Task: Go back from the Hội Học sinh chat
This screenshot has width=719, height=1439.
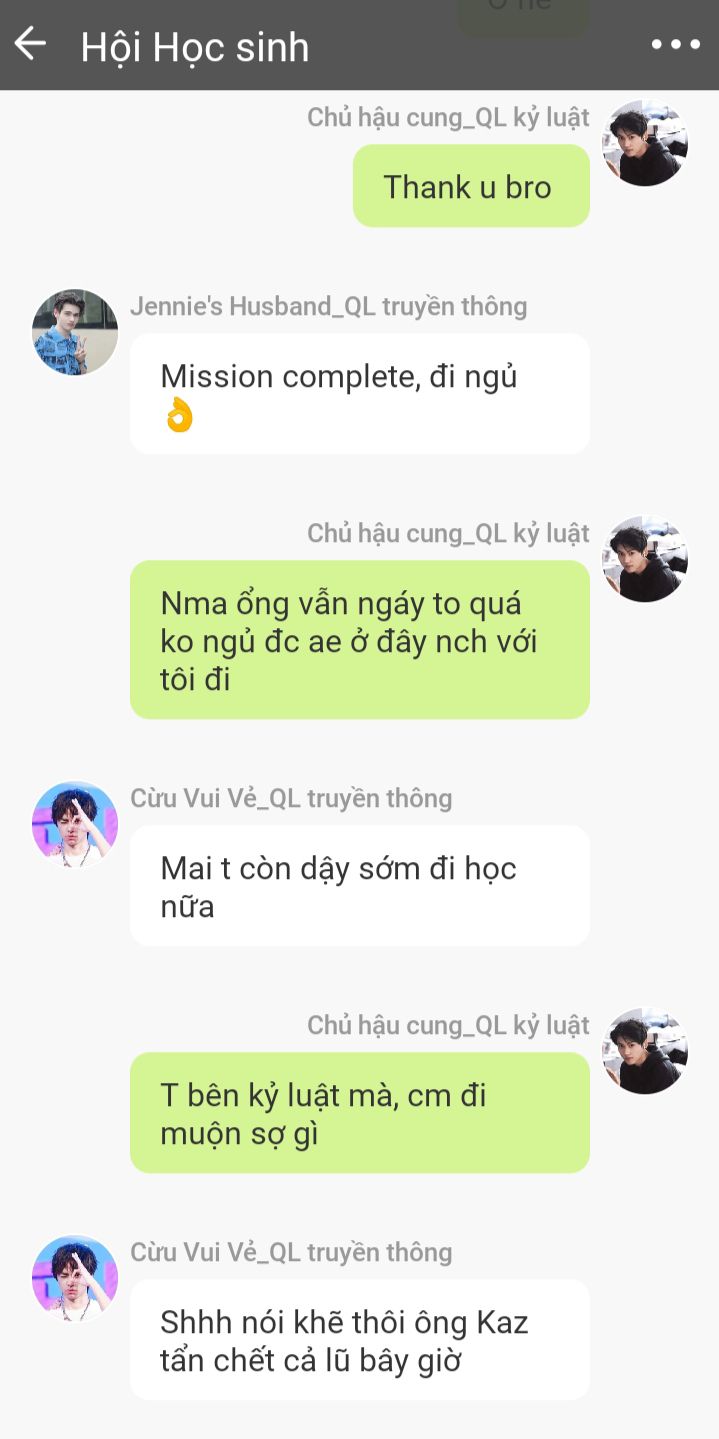Action: point(30,44)
